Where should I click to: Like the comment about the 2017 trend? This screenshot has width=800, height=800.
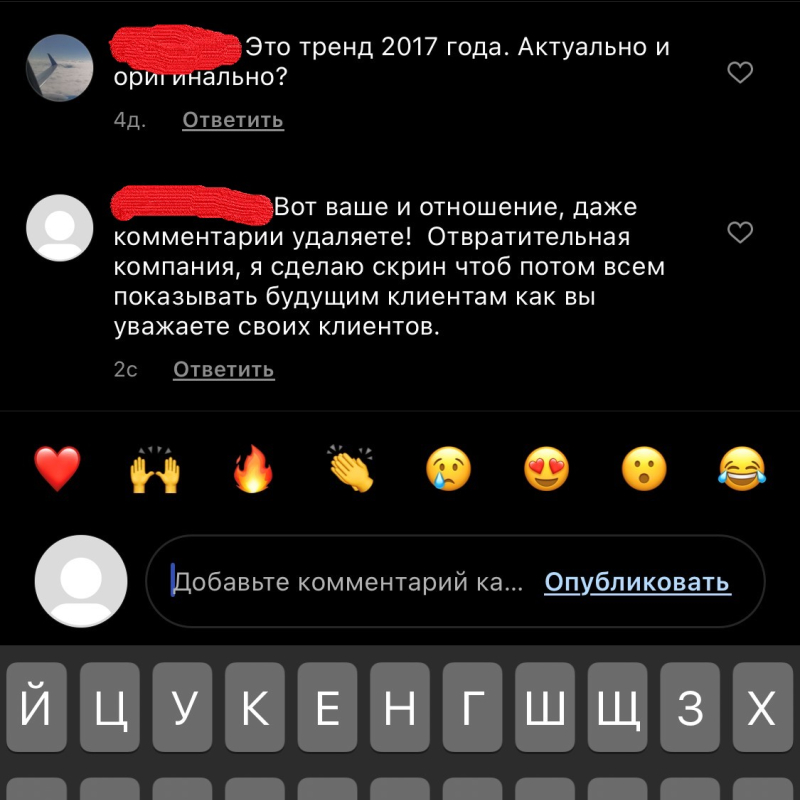pyautogui.click(x=740, y=72)
